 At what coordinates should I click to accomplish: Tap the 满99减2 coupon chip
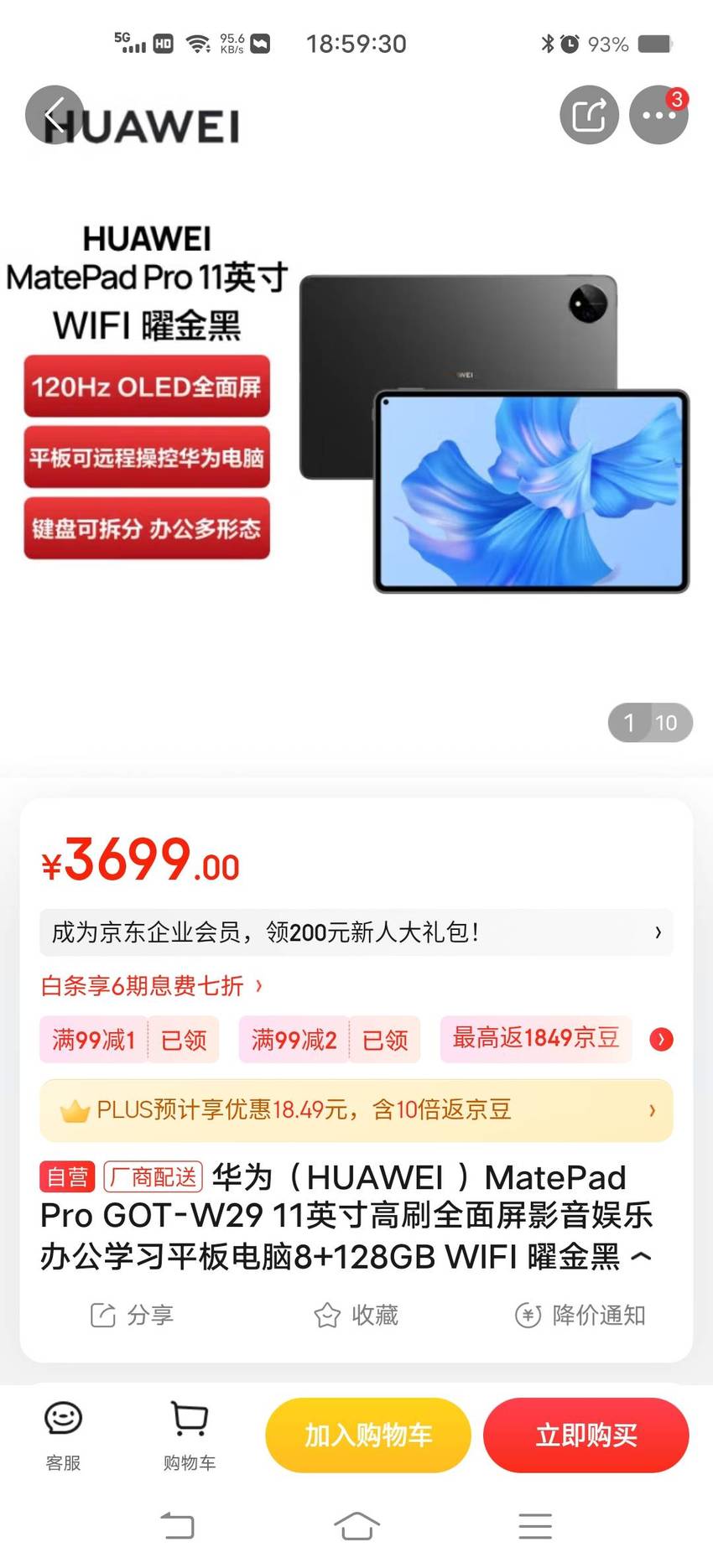(x=329, y=1040)
